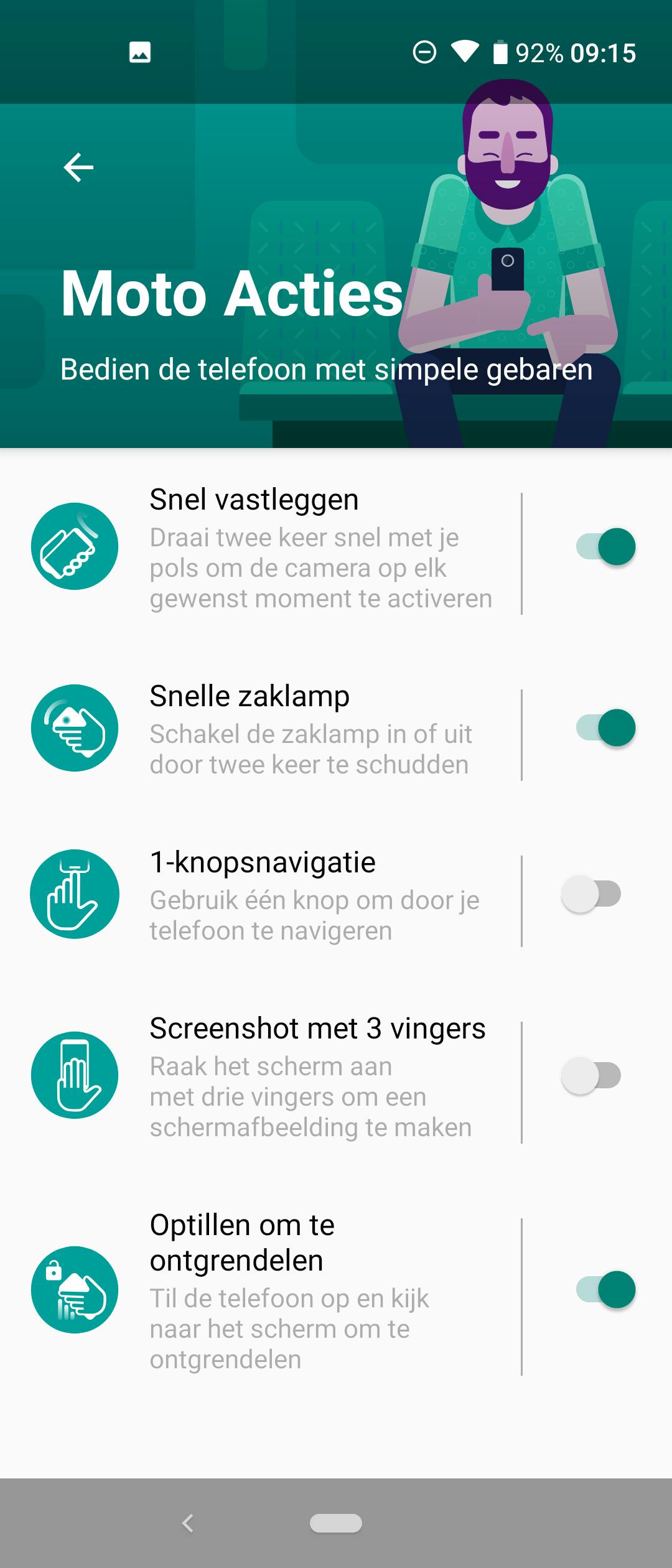
Task: Tap the system home pill
Action: click(x=336, y=1523)
